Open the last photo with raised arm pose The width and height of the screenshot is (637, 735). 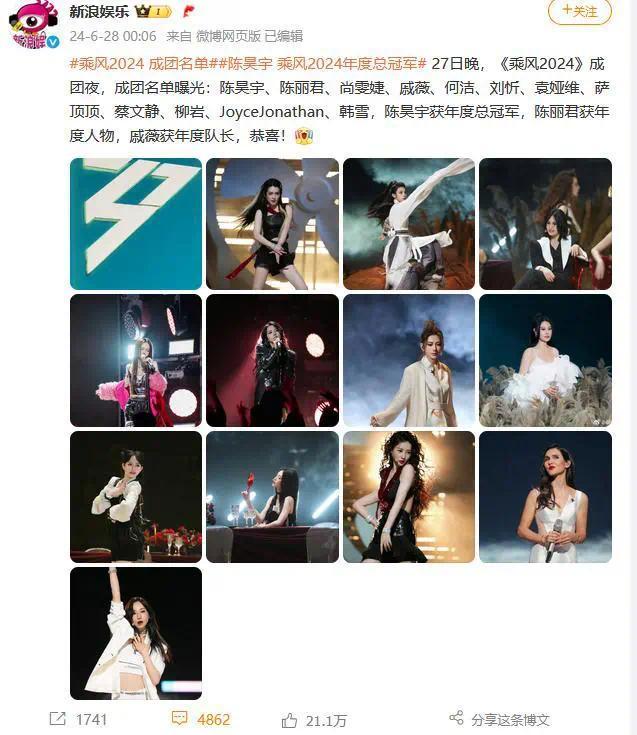pyautogui.click(x=135, y=633)
